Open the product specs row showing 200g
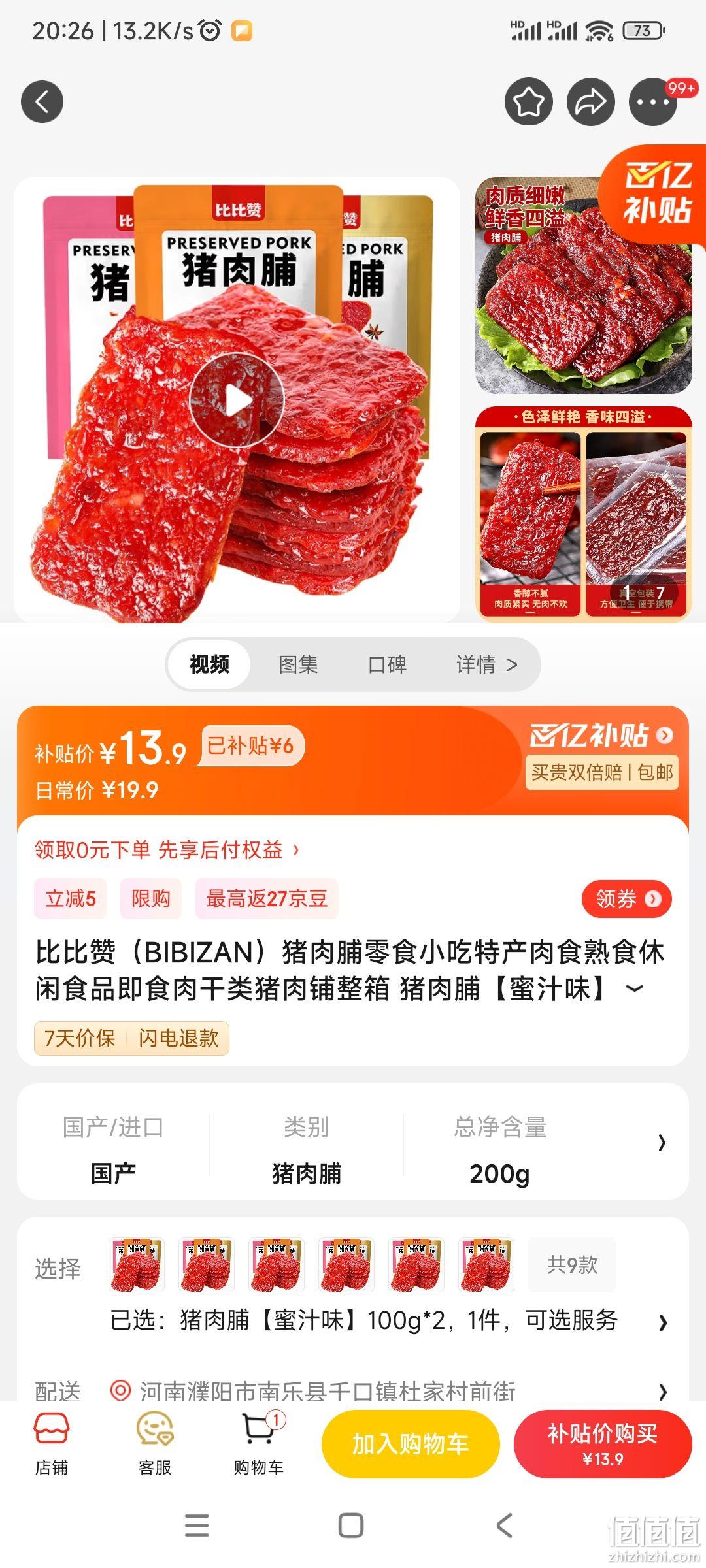Image resolution: width=706 pixels, height=1568 pixels. pyautogui.click(x=353, y=1142)
